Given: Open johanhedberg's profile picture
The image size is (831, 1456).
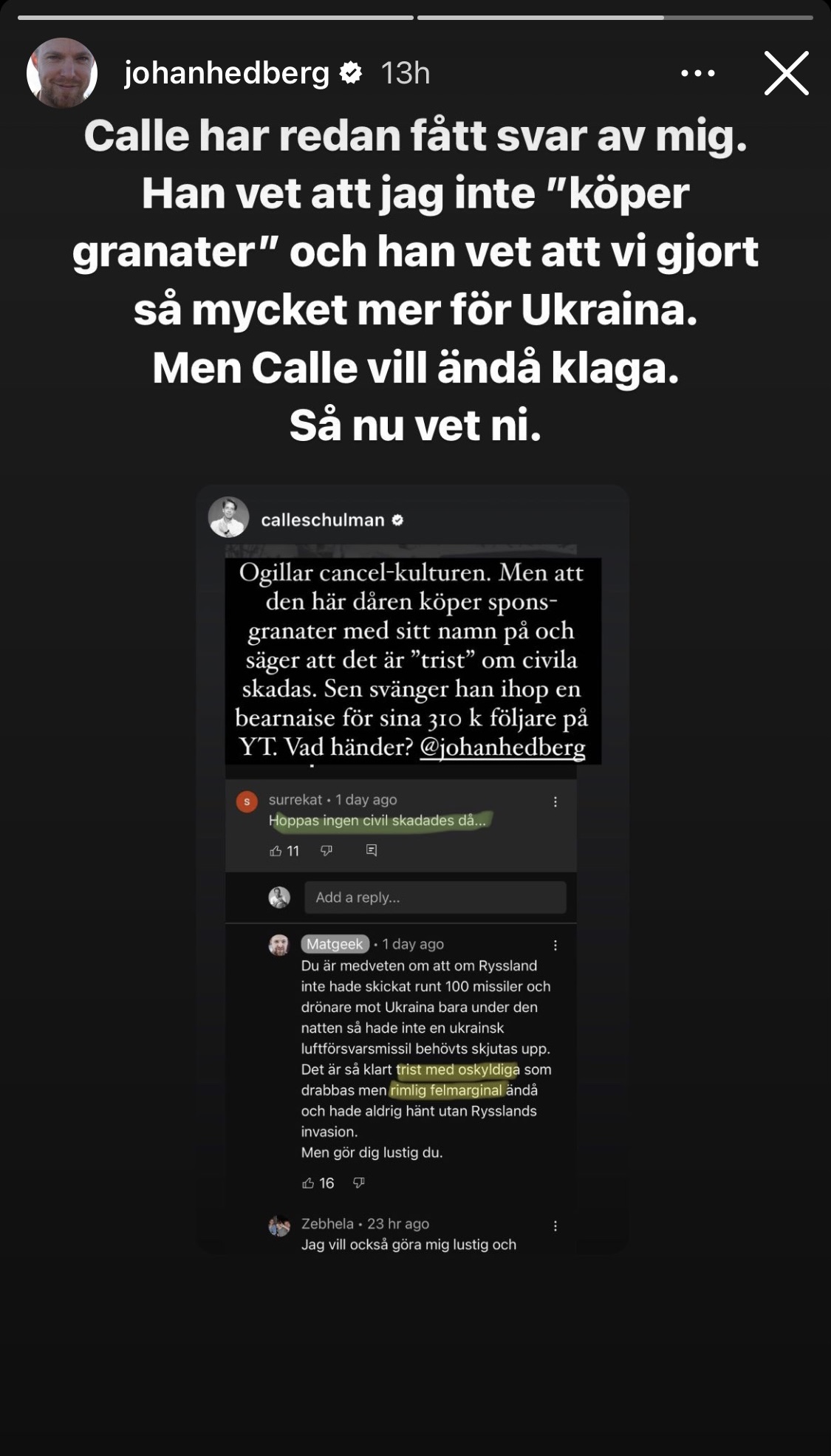Looking at the screenshot, I should tap(62, 73).
